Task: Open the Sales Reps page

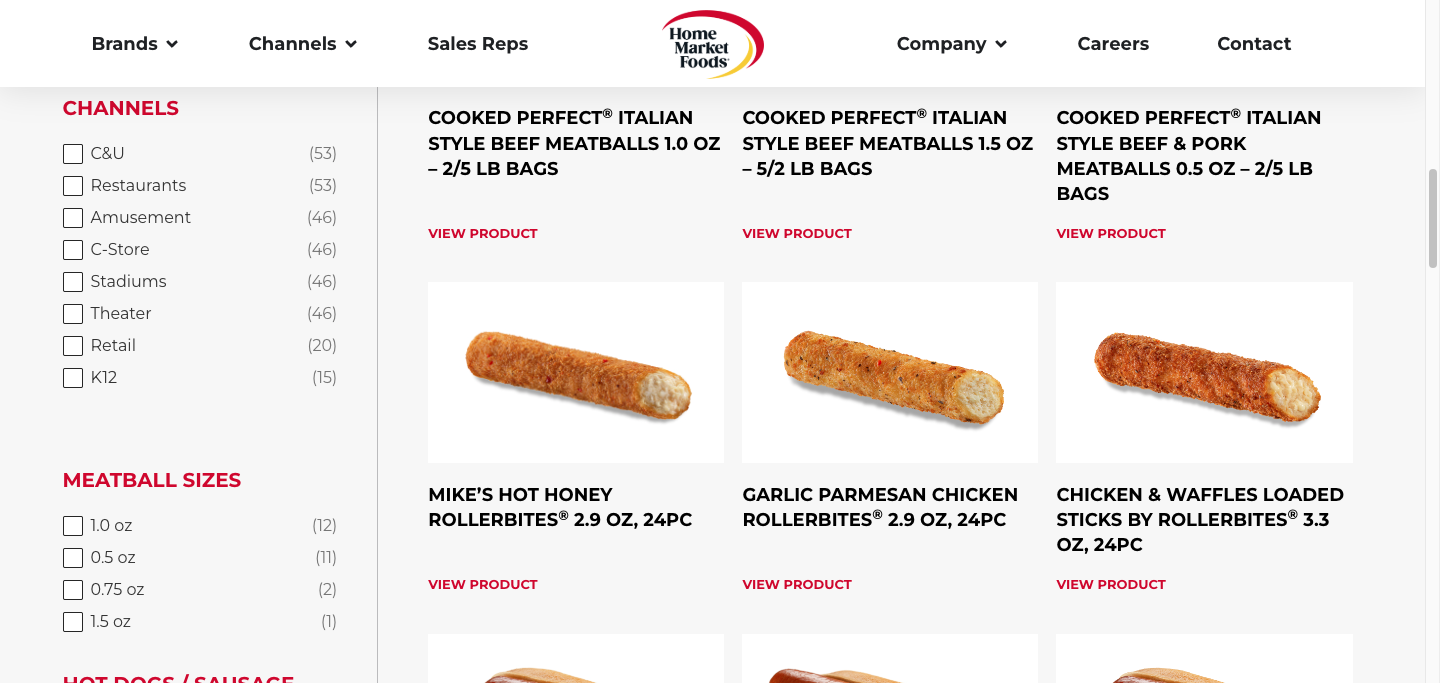Action: point(477,44)
